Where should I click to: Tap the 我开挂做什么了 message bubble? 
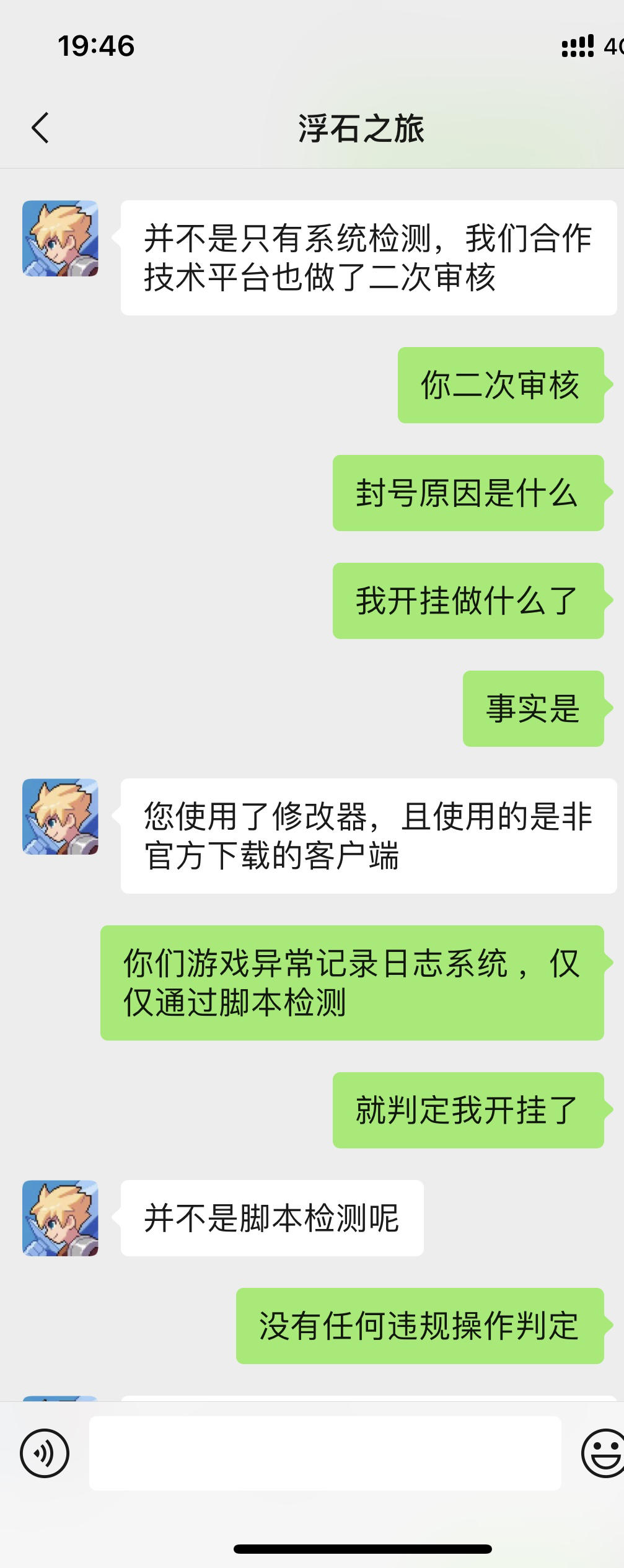468,601
